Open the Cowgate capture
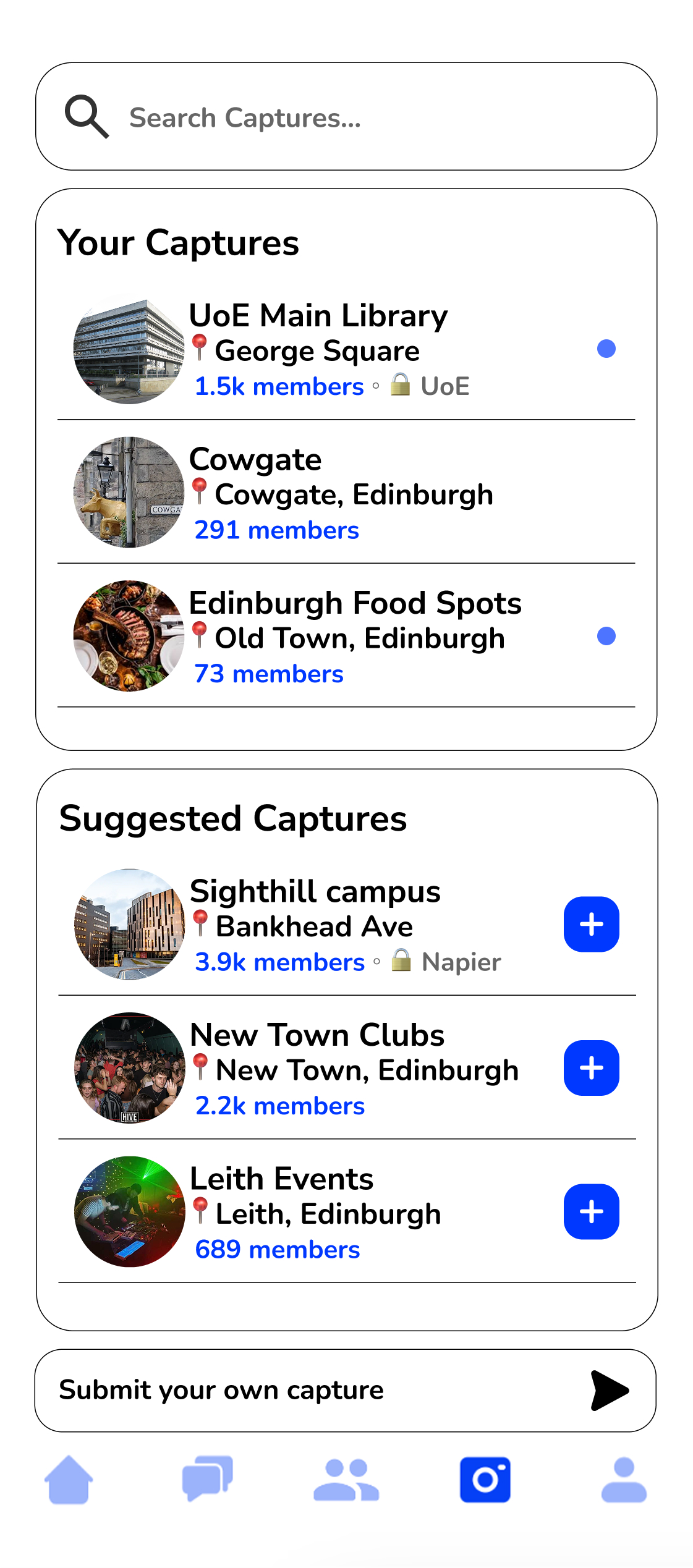This screenshot has width=693, height=1568. [346, 493]
